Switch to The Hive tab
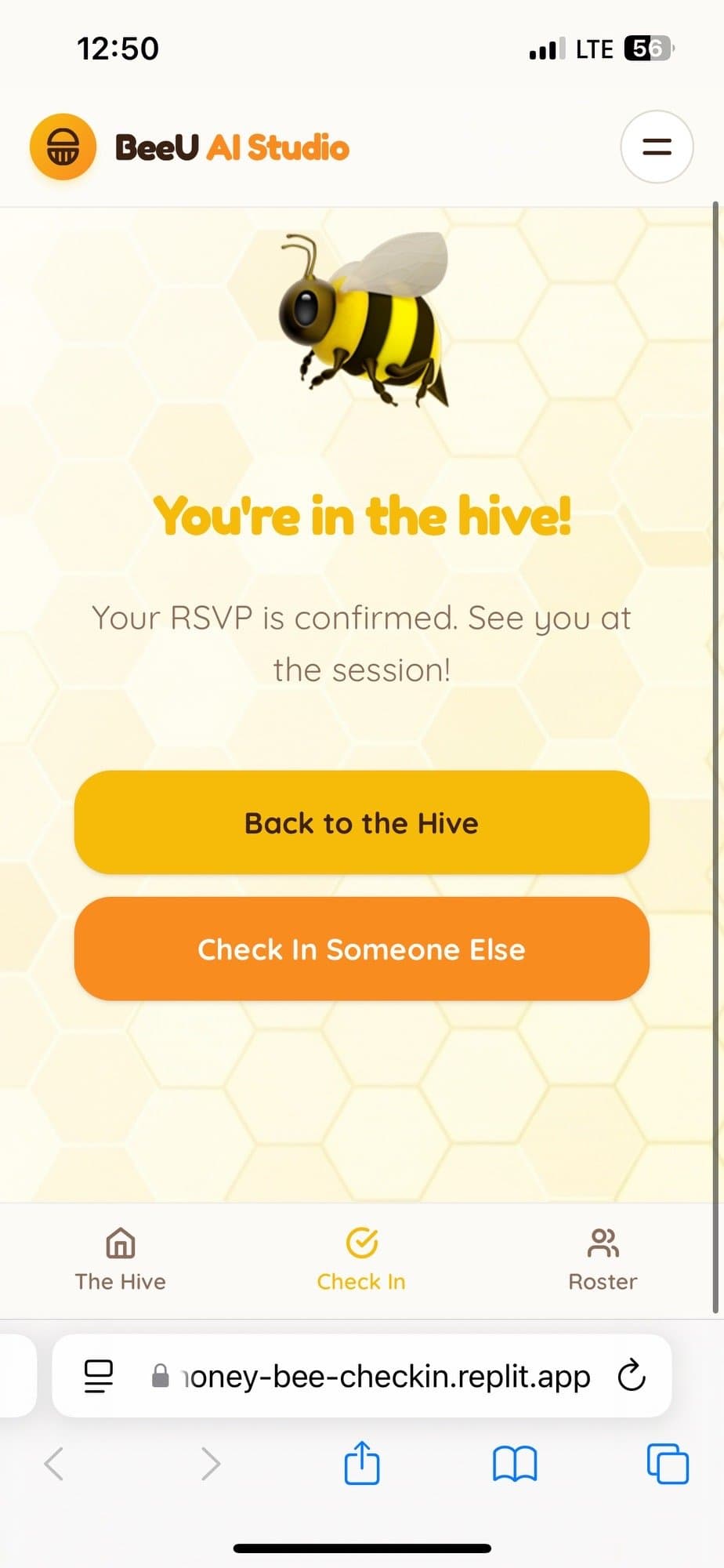Screen dimensions: 724x1568 click(120, 1259)
